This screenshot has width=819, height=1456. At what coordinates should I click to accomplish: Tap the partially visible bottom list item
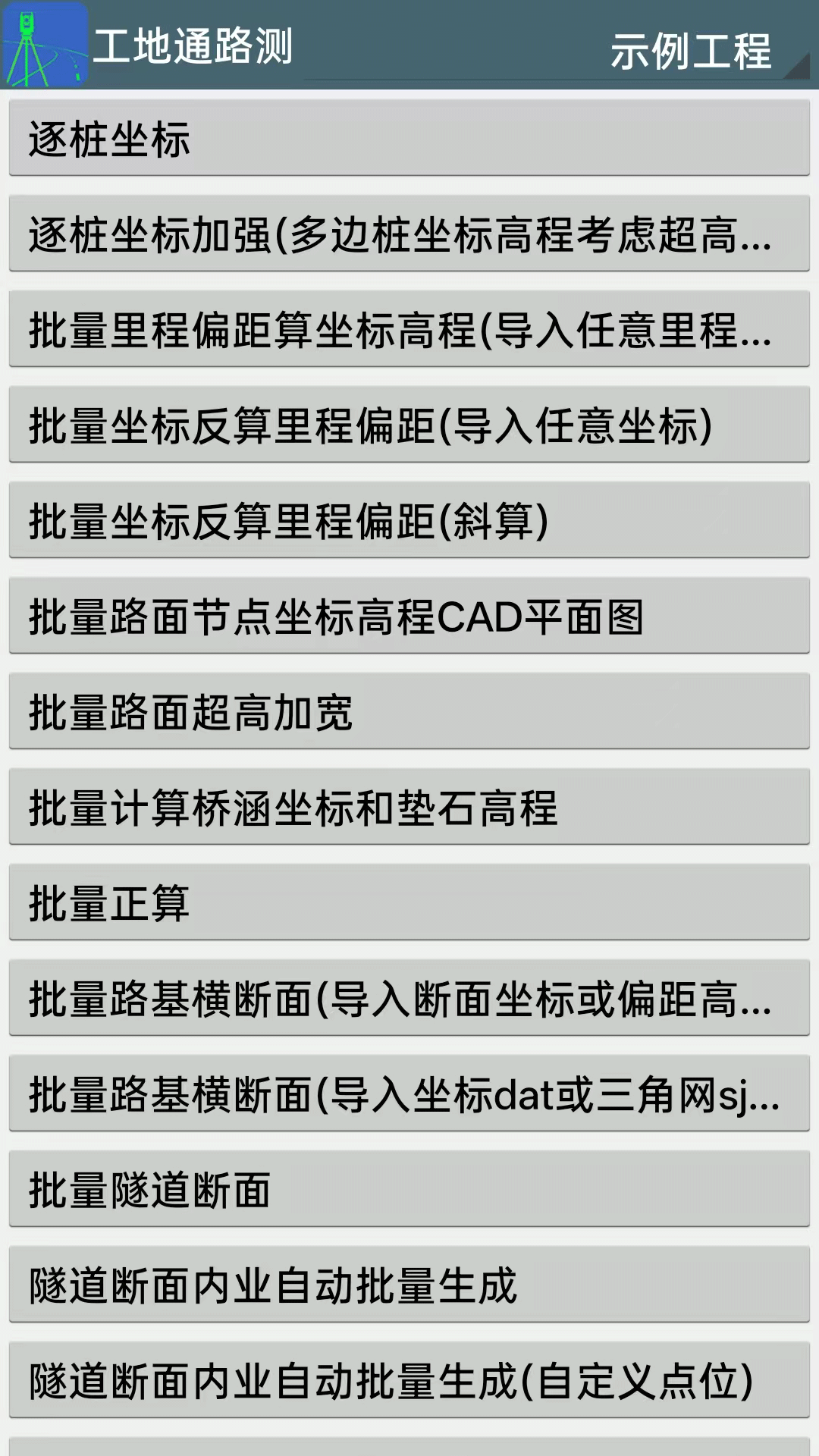pos(409,1445)
